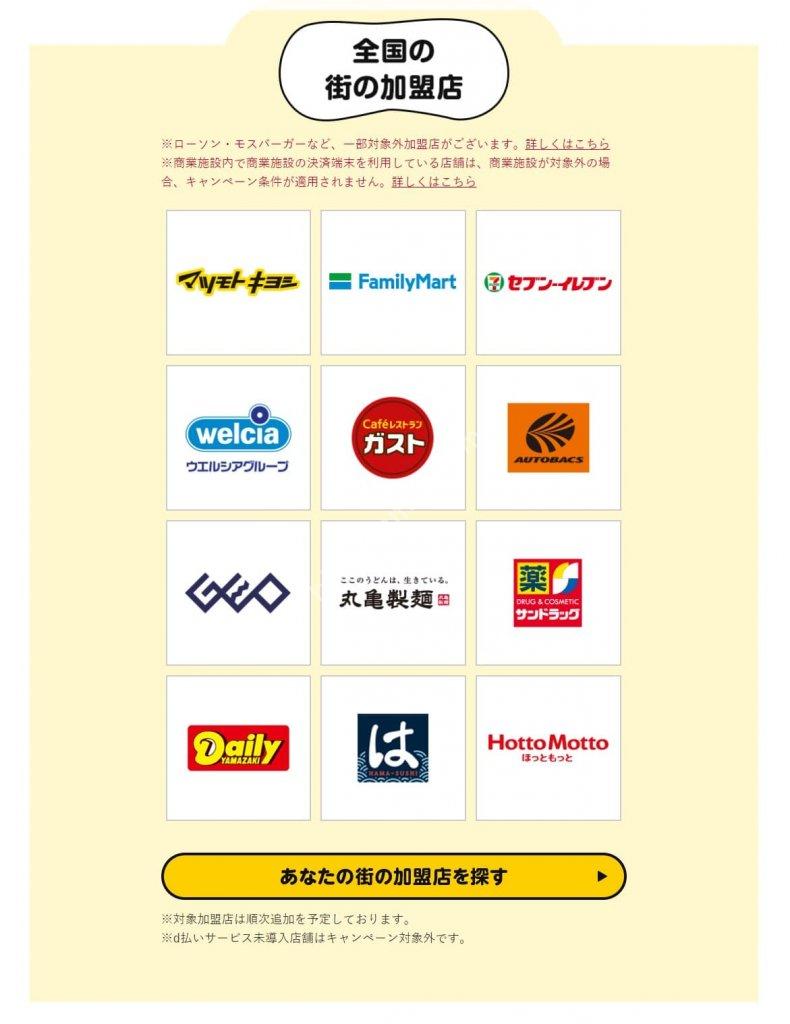790x1024 pixels.
Task: Tap the あなたの街の加盟店を探す button
Action: [393, 876]
